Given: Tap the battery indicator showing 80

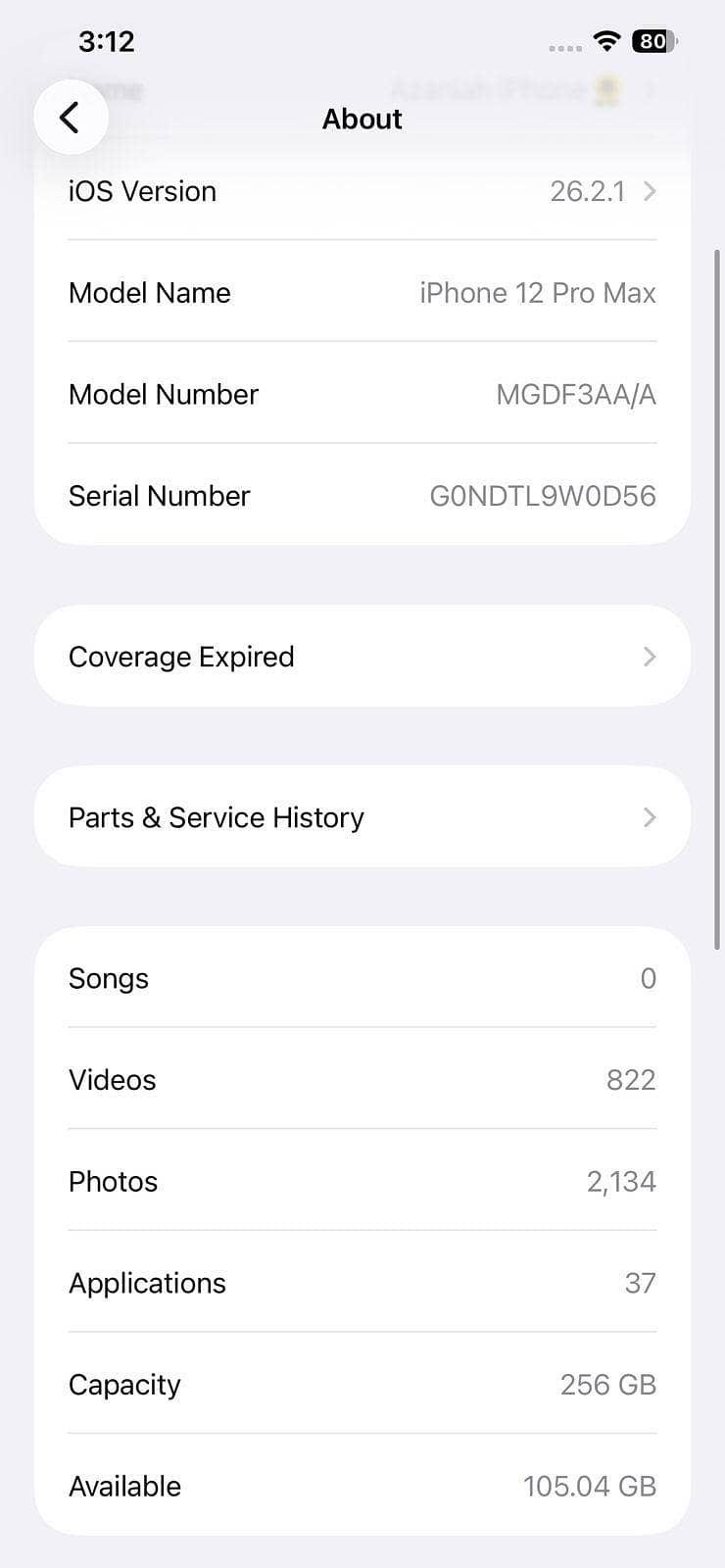Looking at the screenshot, I should point(654,41).
